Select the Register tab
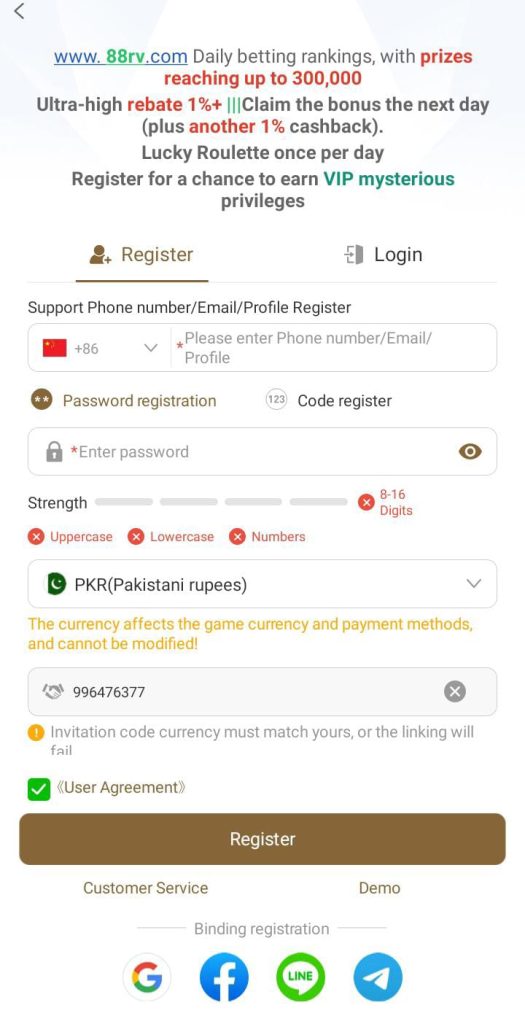This screenshot has height=1024, width=525. pos(142,255)
